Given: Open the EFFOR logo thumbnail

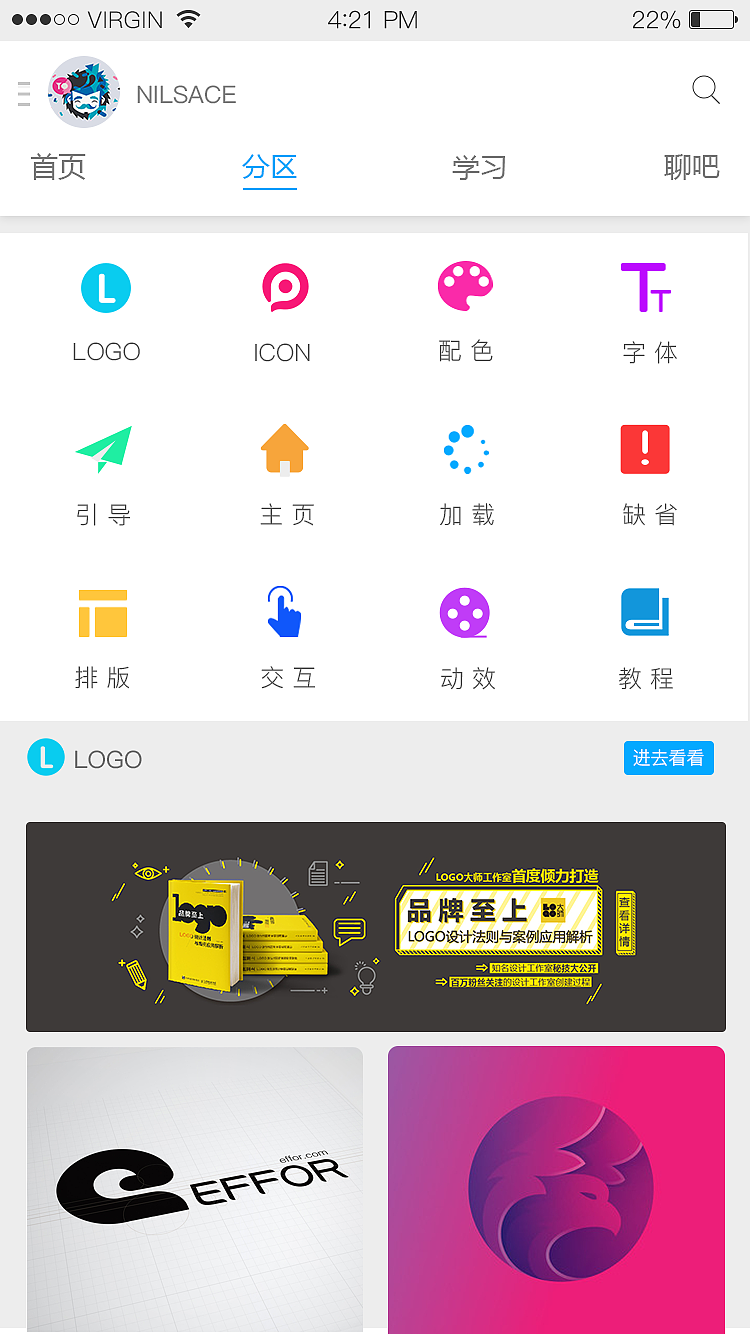Looking at the screenshot, I should [194, 1189].
